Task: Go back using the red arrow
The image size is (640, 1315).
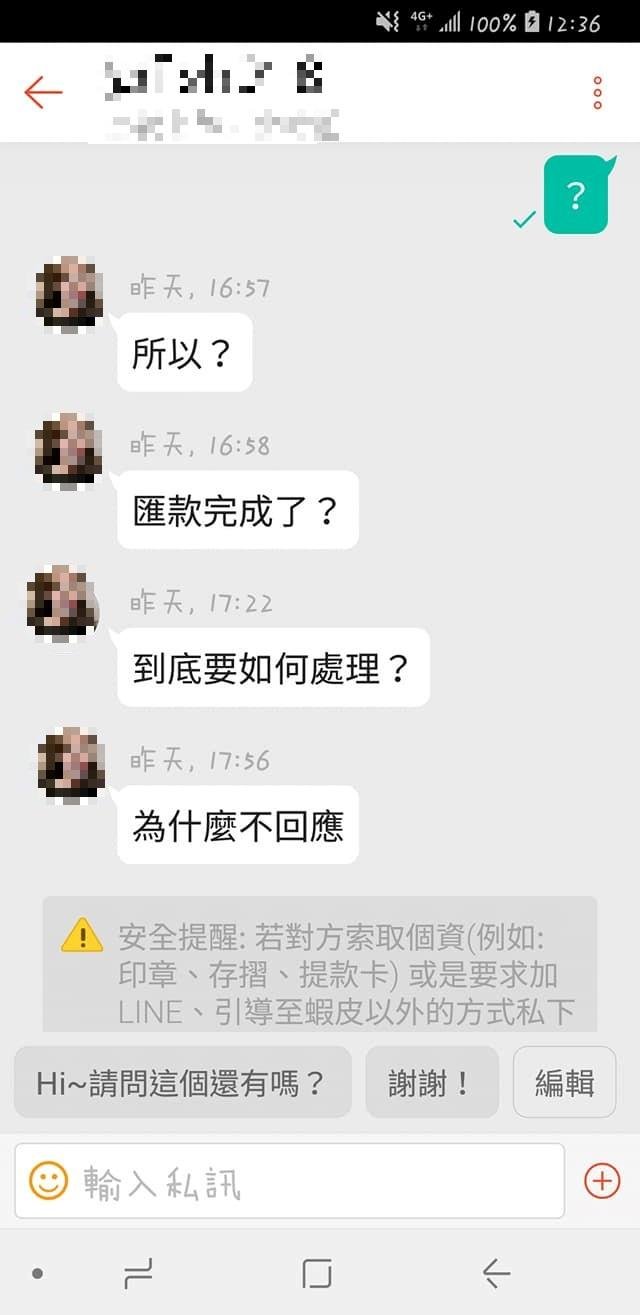Action: 43,92
